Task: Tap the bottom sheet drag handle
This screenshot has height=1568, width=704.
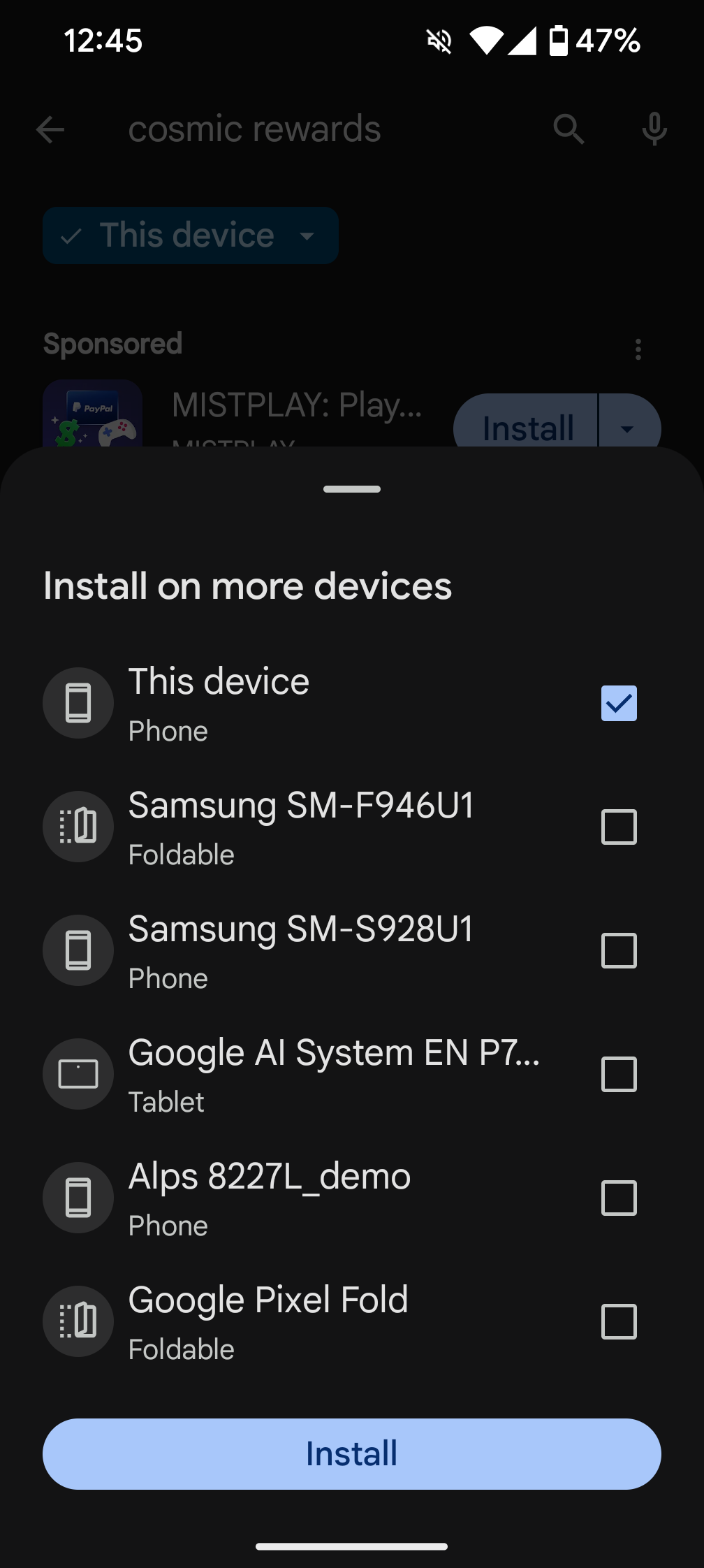Action: click(351, 489)
